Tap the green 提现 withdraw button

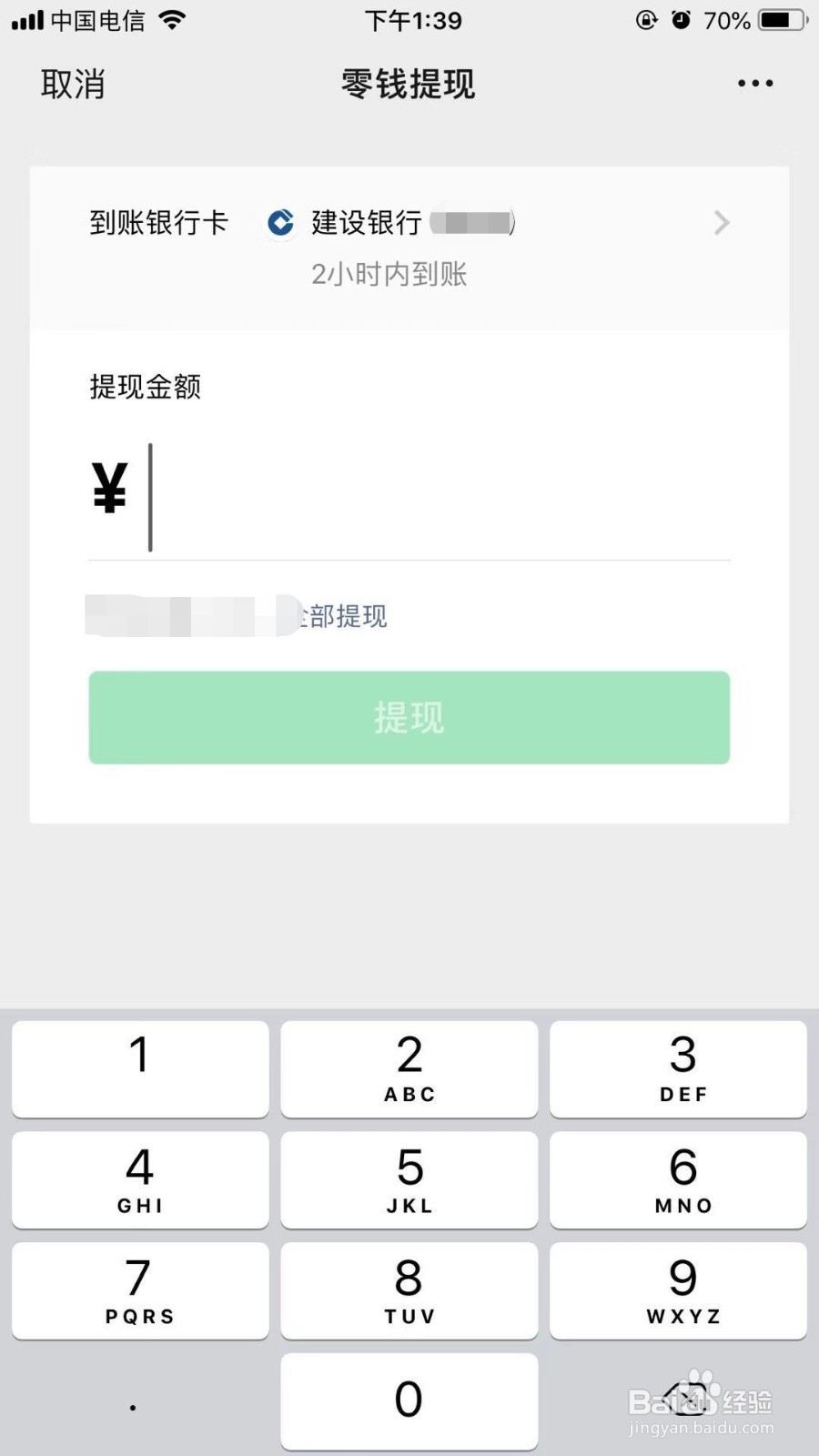tap(409, 718)
